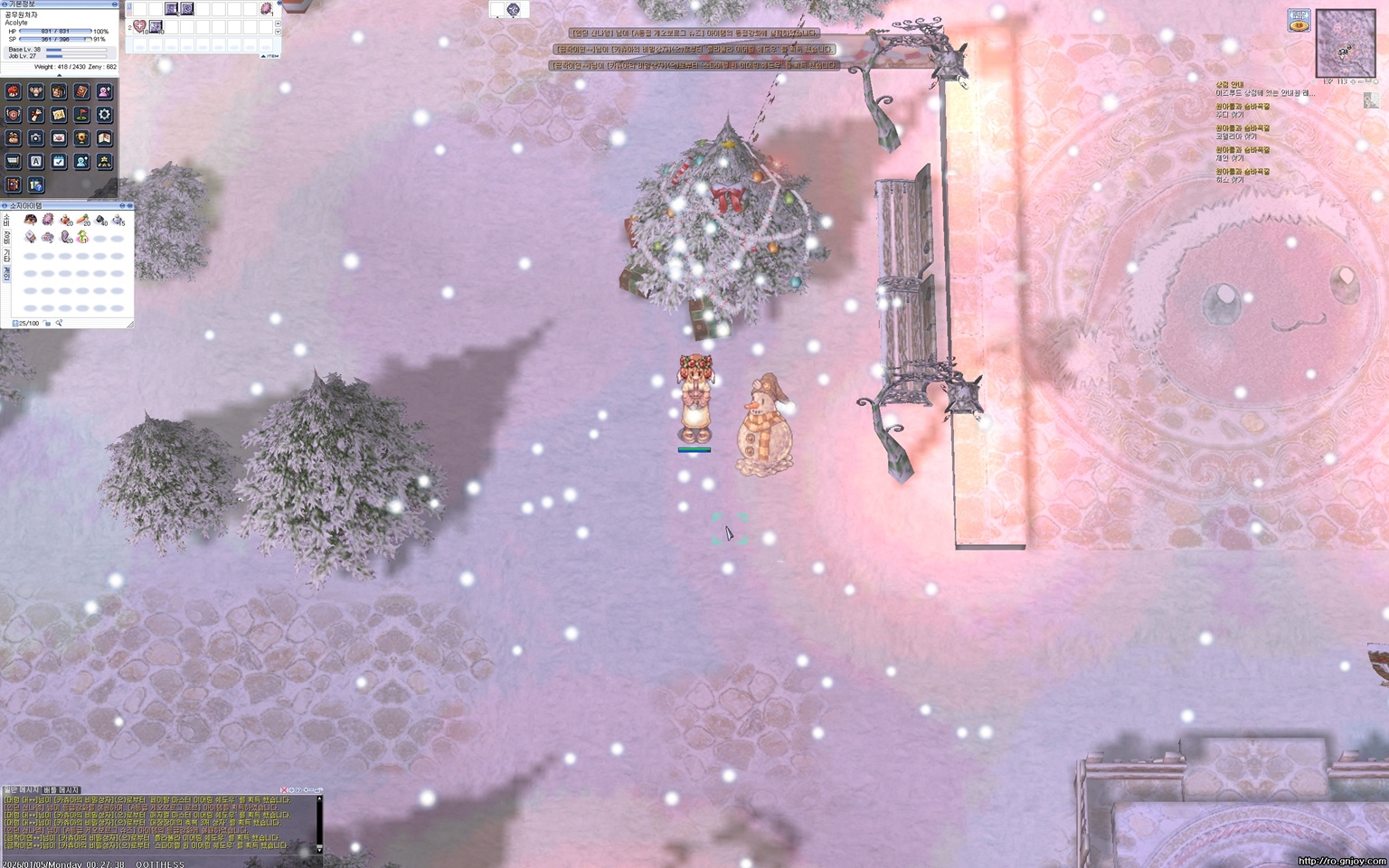Screen dimensions: 1389x868
Task: Open the calendar attendance icon
Action: [x=59, y=162]
